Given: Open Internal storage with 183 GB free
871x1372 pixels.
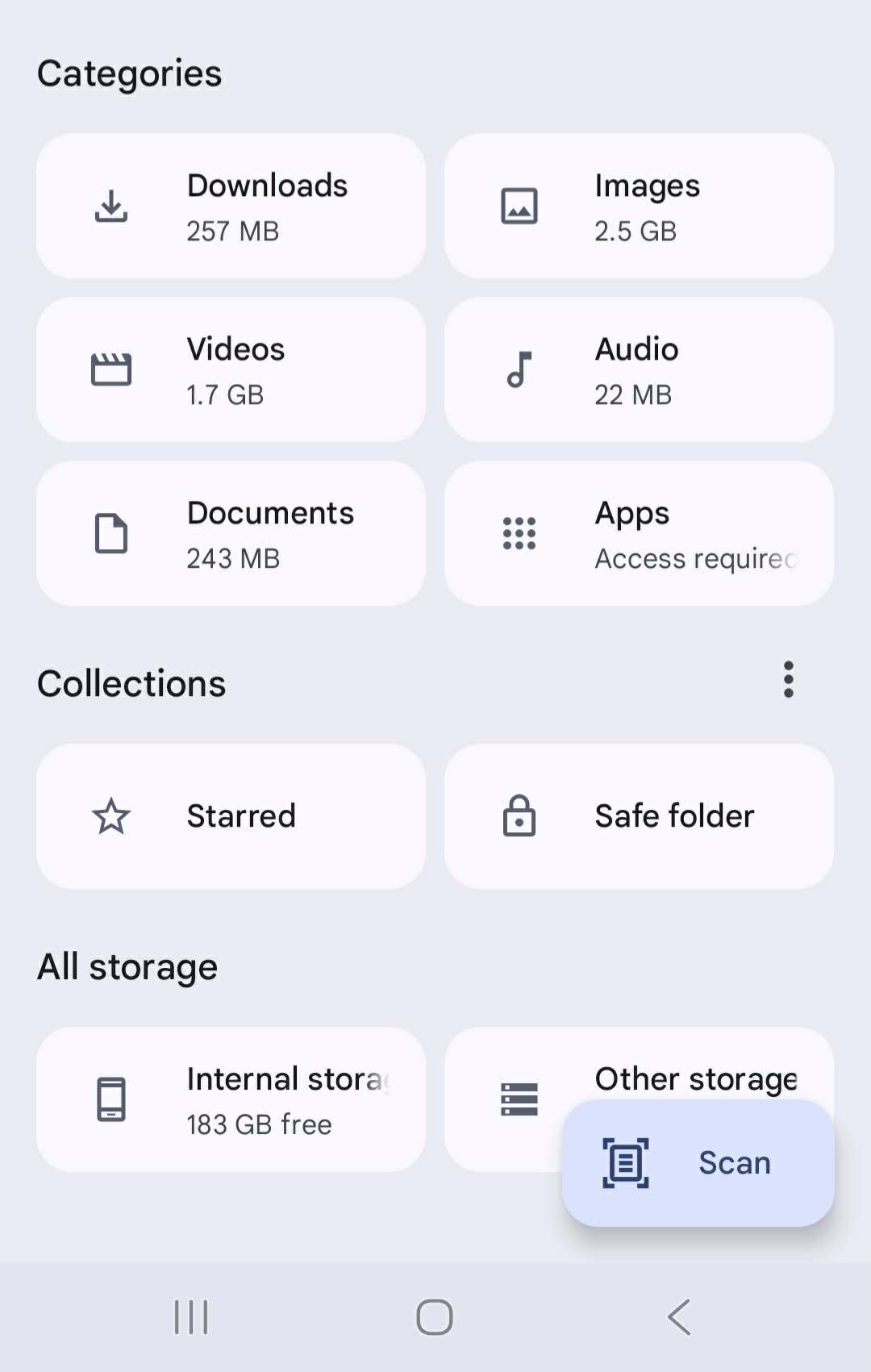Looking at the screenshot, I should tap(231, 1099).
